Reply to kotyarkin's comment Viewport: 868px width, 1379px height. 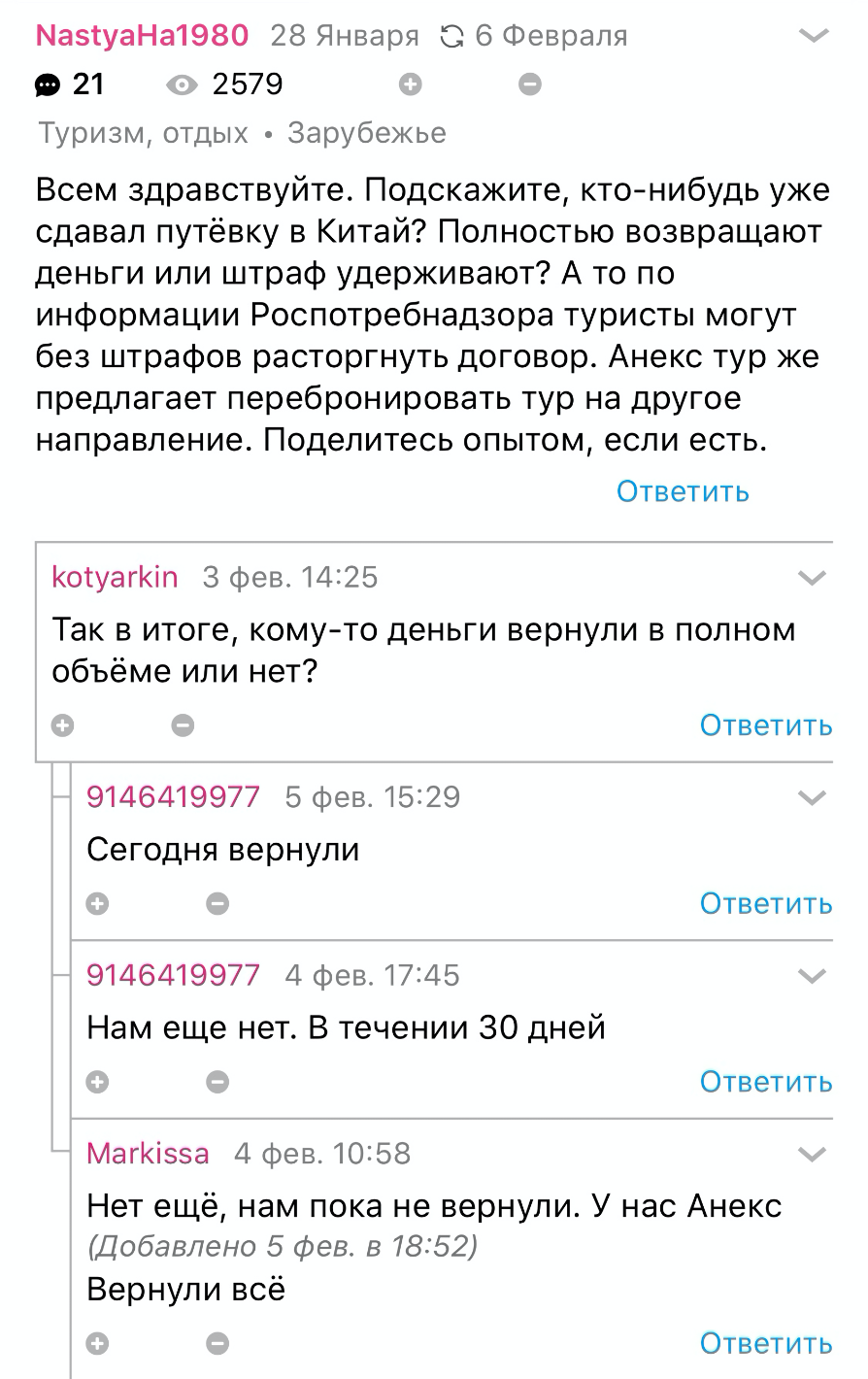pyautogui.click(x=765, y=725)
